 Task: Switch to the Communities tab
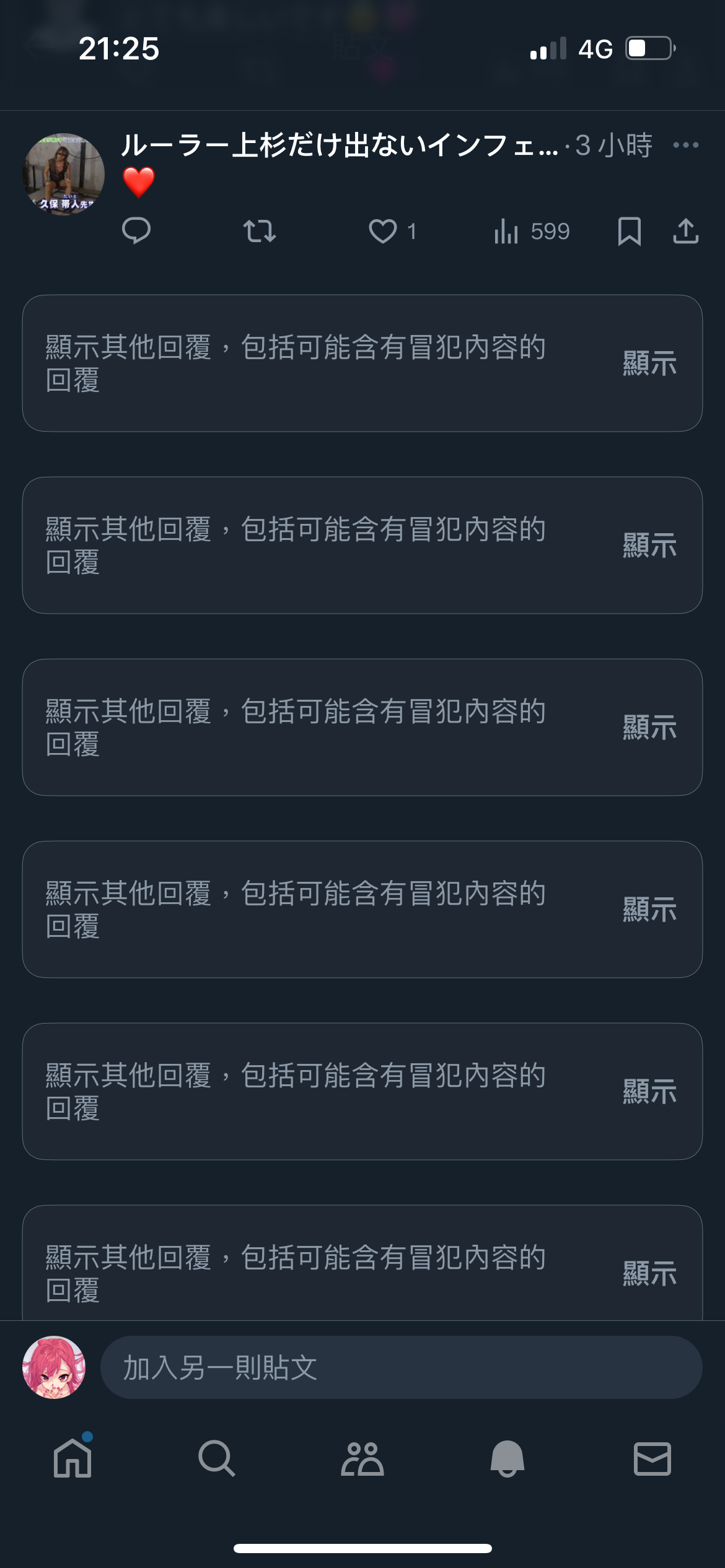coord(362,1458)
